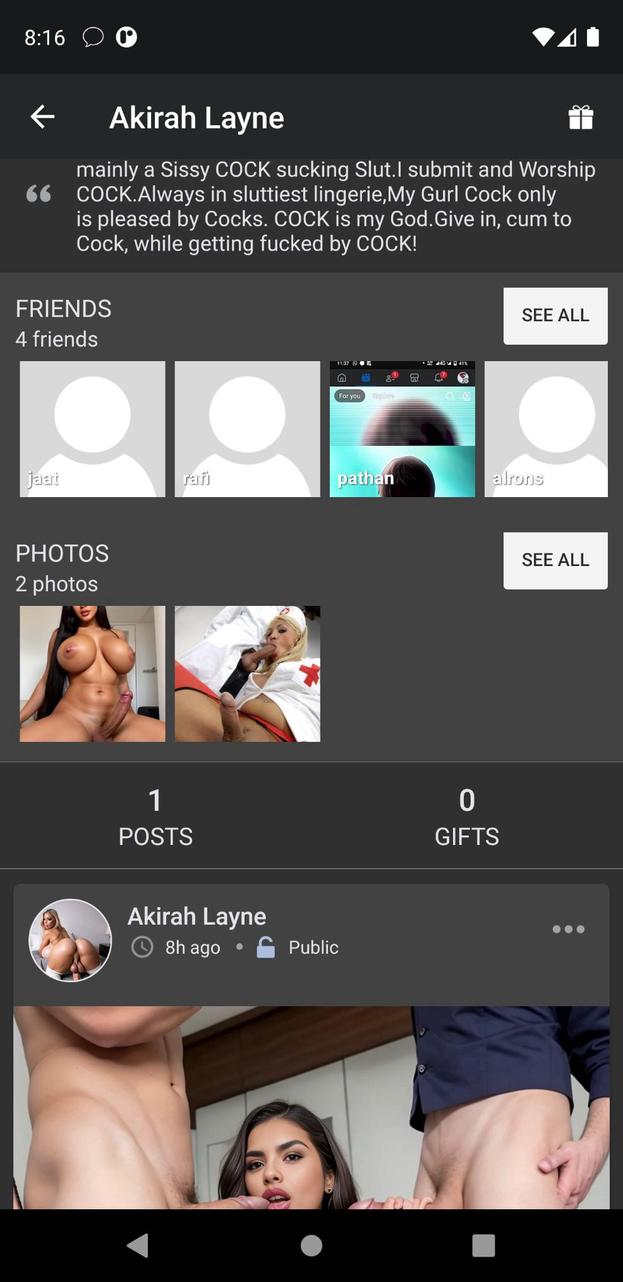Open the second photo thumbnail
The image size is (623, 1282).
click(x=247, y=673)
